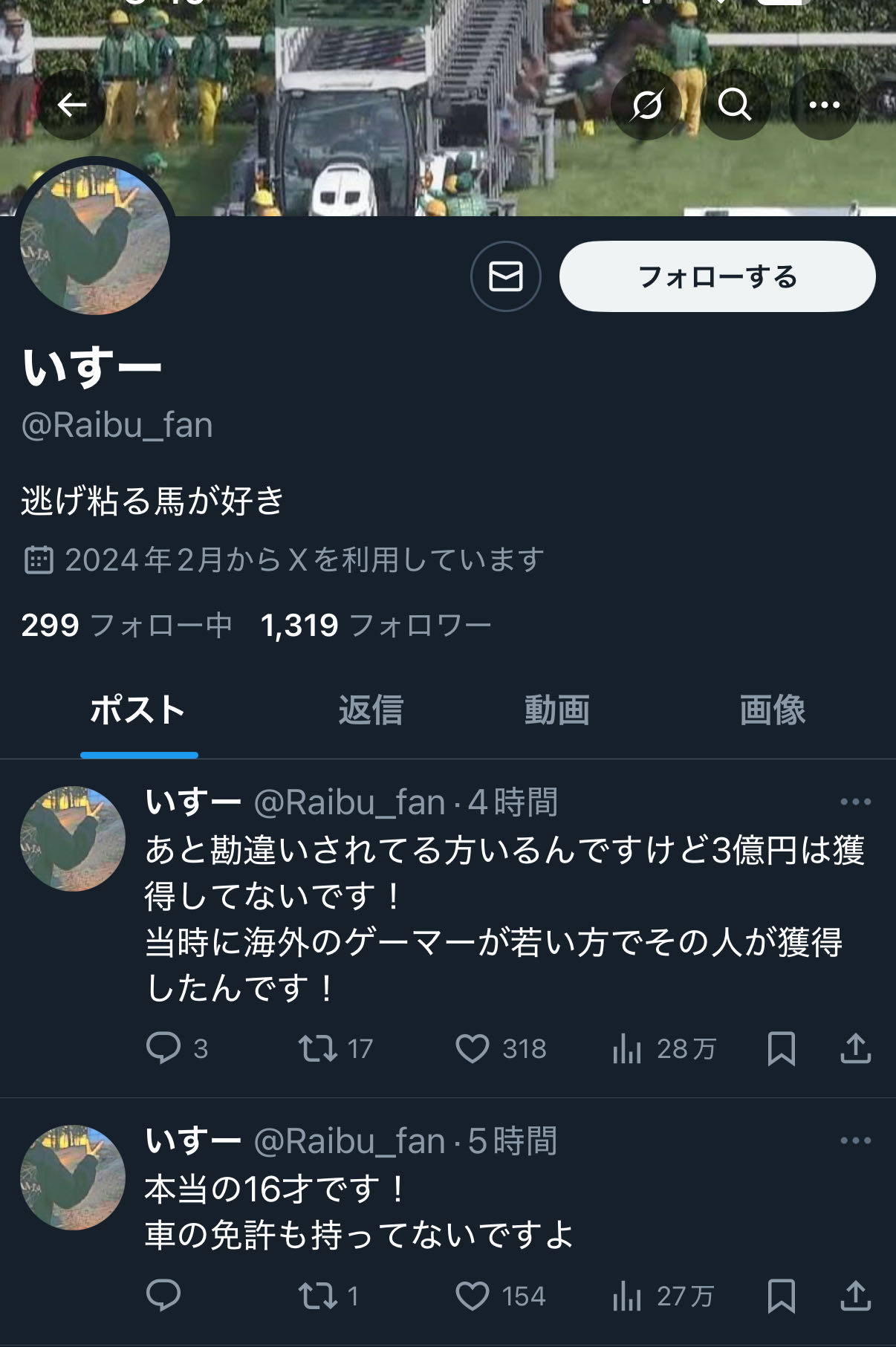The width and height of the screenshot is (896, 1347).
Task: Bookmark the 3億円 post
Action: [x=781, y=1048]
